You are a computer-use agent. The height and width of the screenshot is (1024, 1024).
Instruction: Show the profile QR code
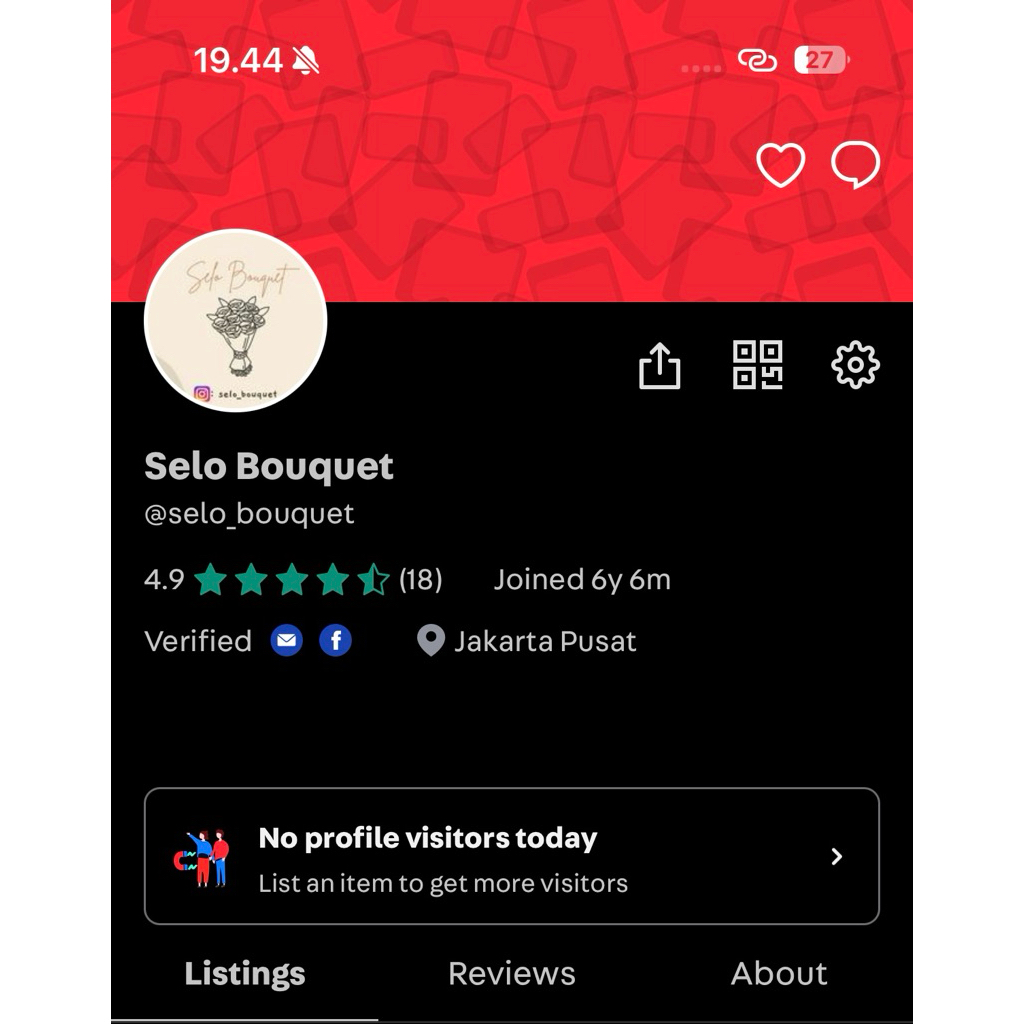[x=757, y=365]
